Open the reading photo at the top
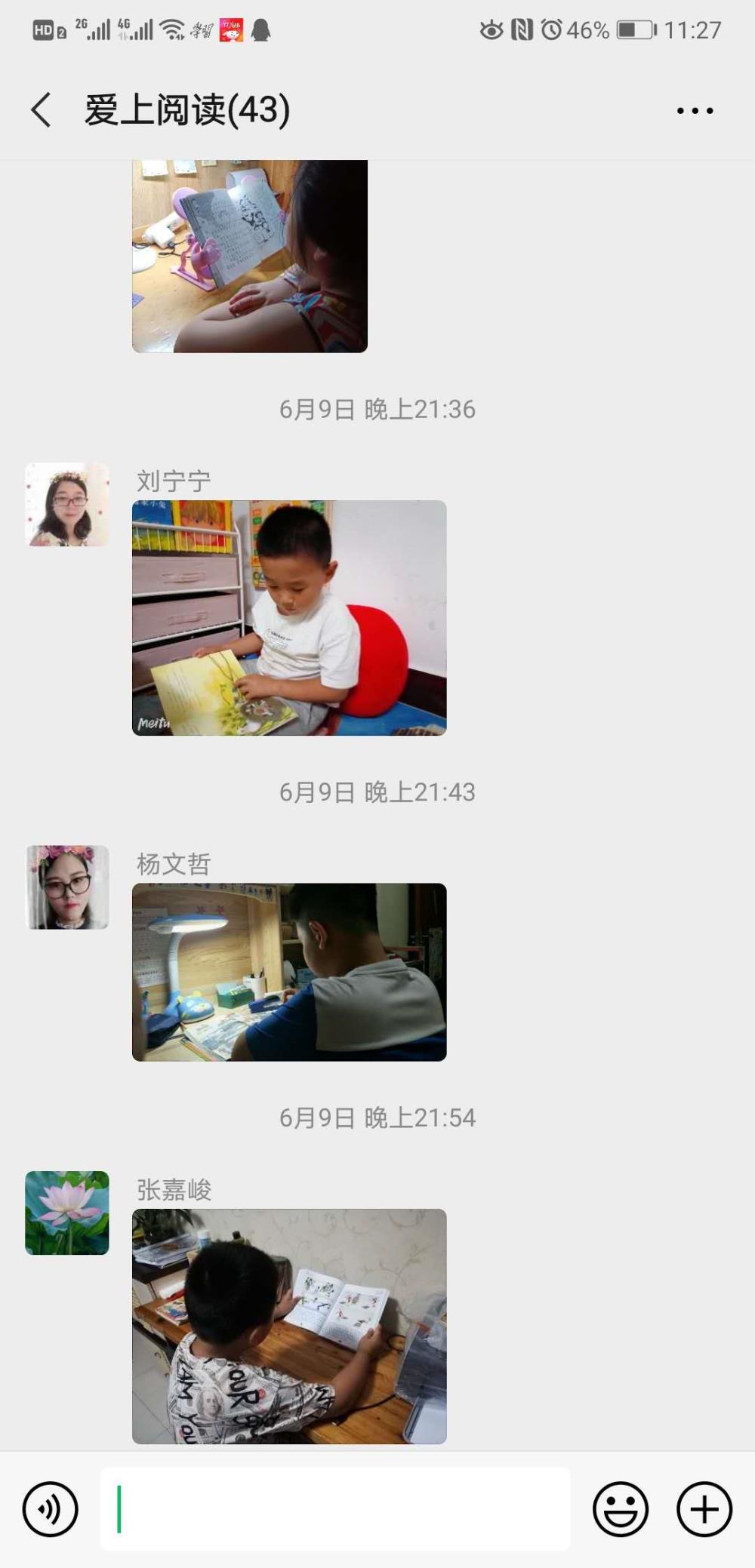Image resolution: width=755 pixels, height=1568 pixels. click(250, 256)
